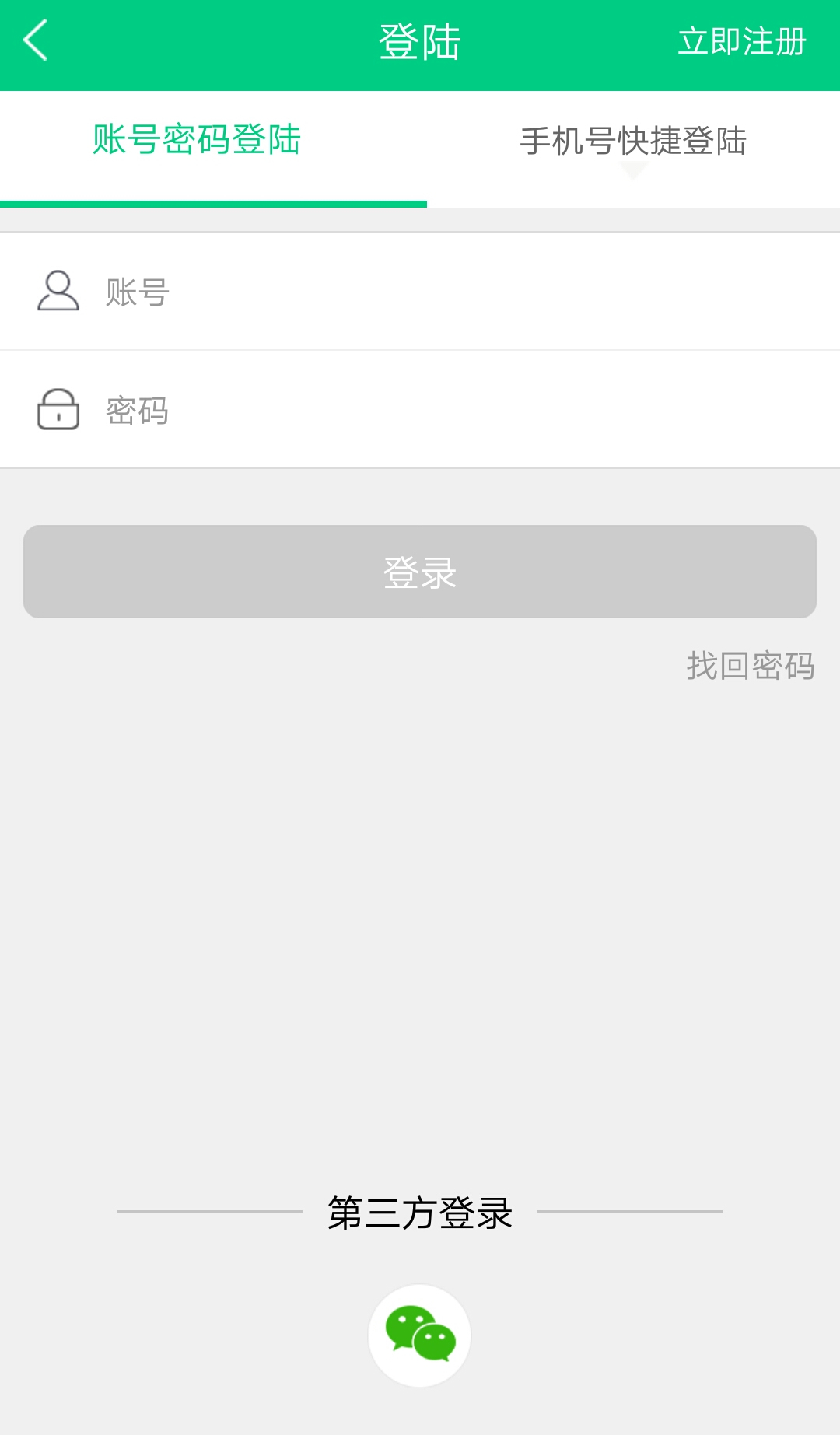Open the registration page via 立即注册

pos(740,43)
